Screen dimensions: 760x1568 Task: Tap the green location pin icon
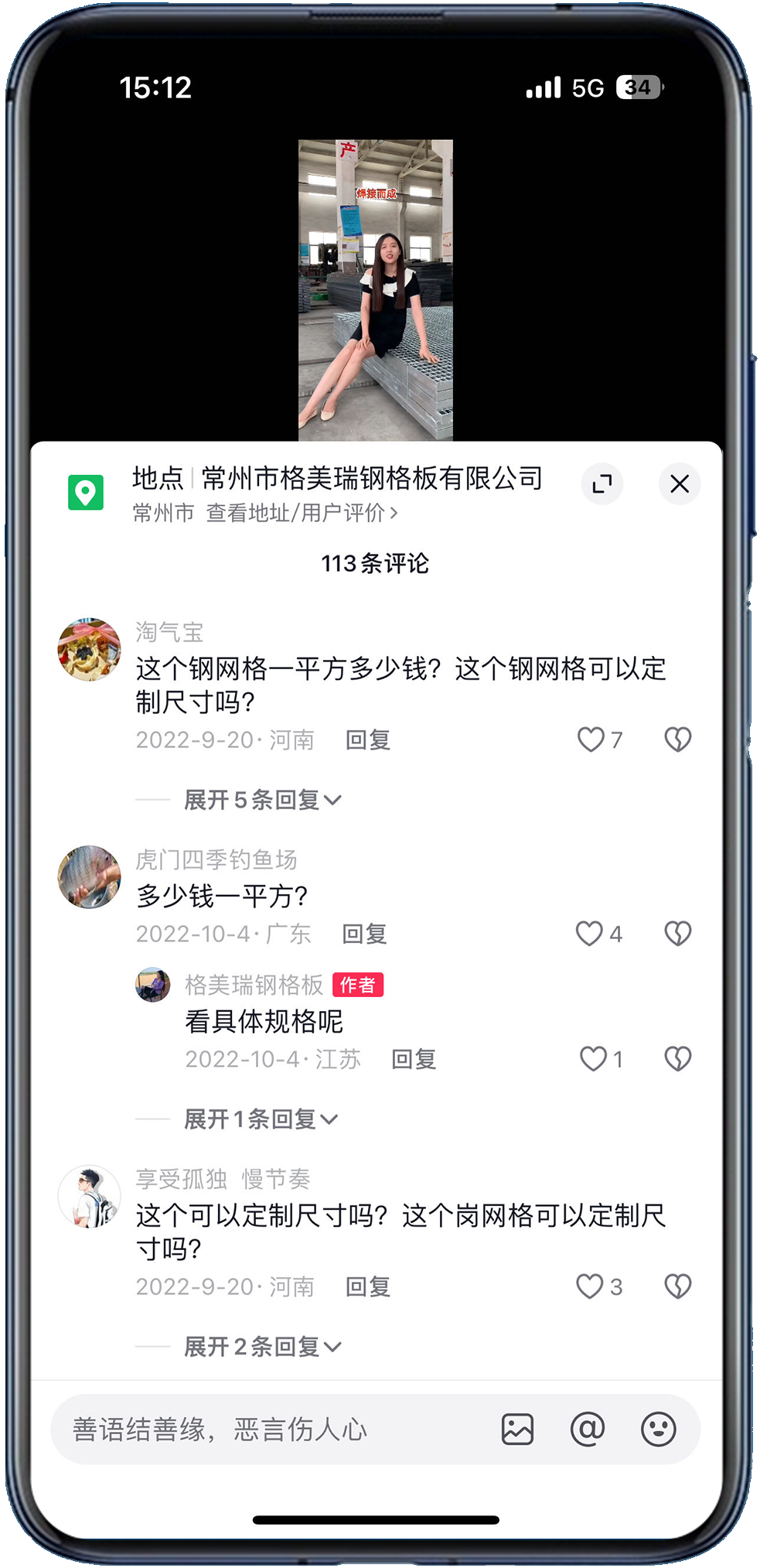[x=87, y=490]
